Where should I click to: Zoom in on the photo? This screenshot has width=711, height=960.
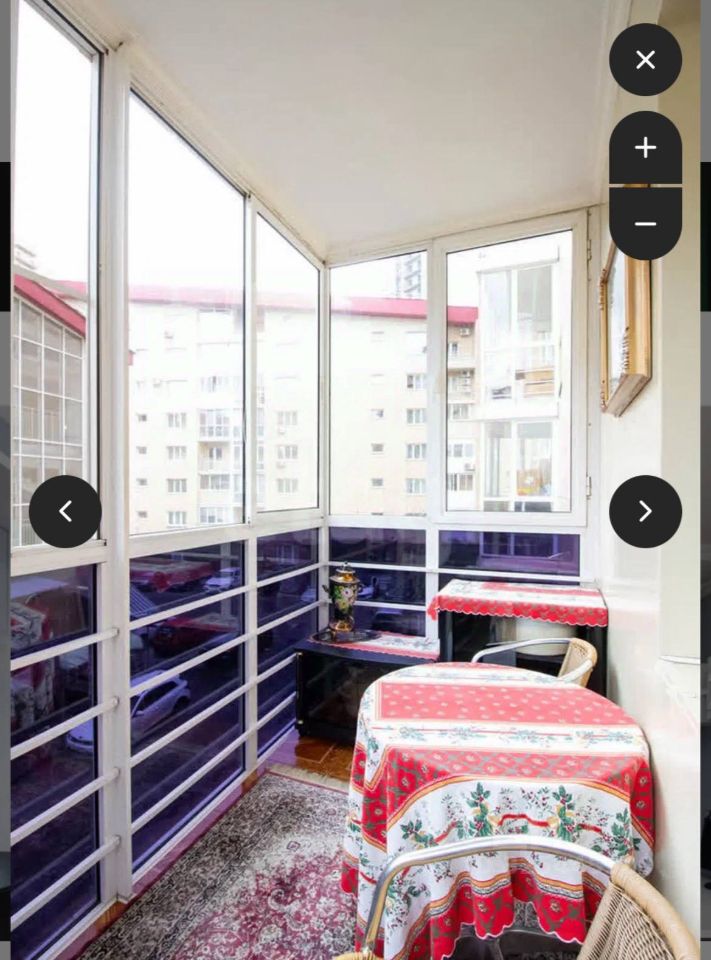(645, 148)
